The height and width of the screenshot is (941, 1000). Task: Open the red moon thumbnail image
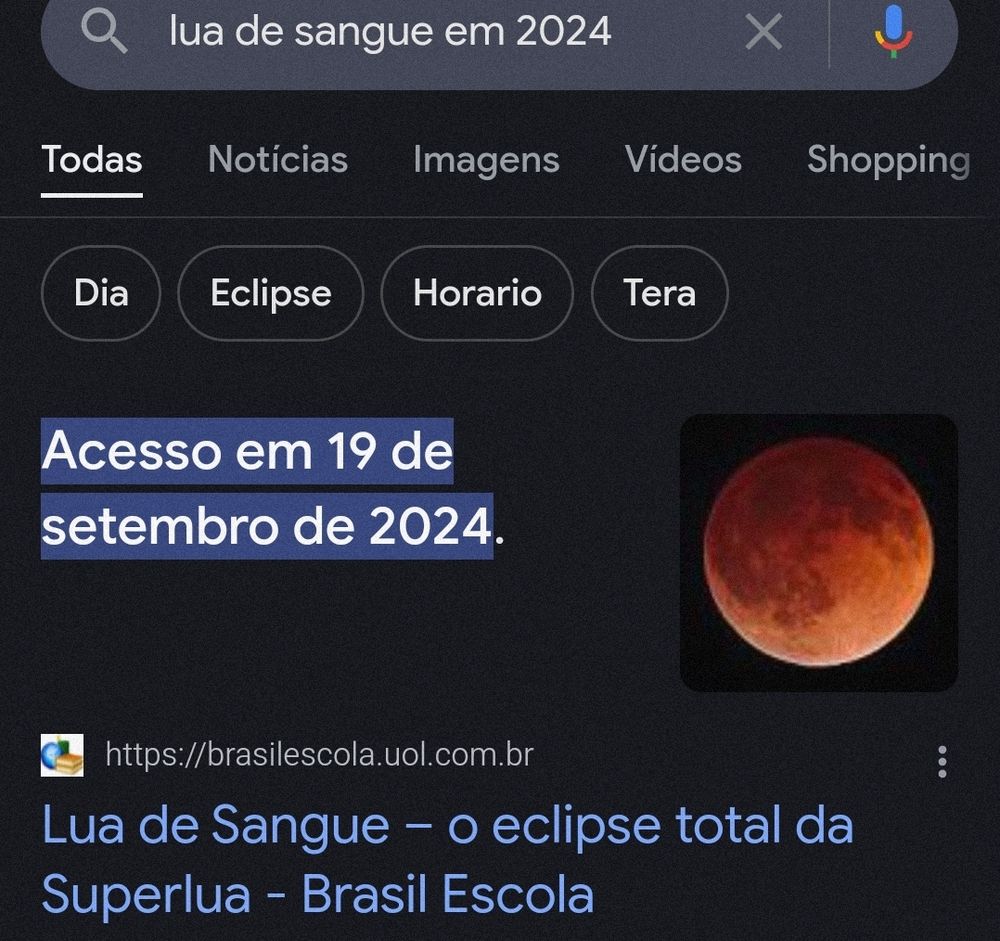coord(818,553)
